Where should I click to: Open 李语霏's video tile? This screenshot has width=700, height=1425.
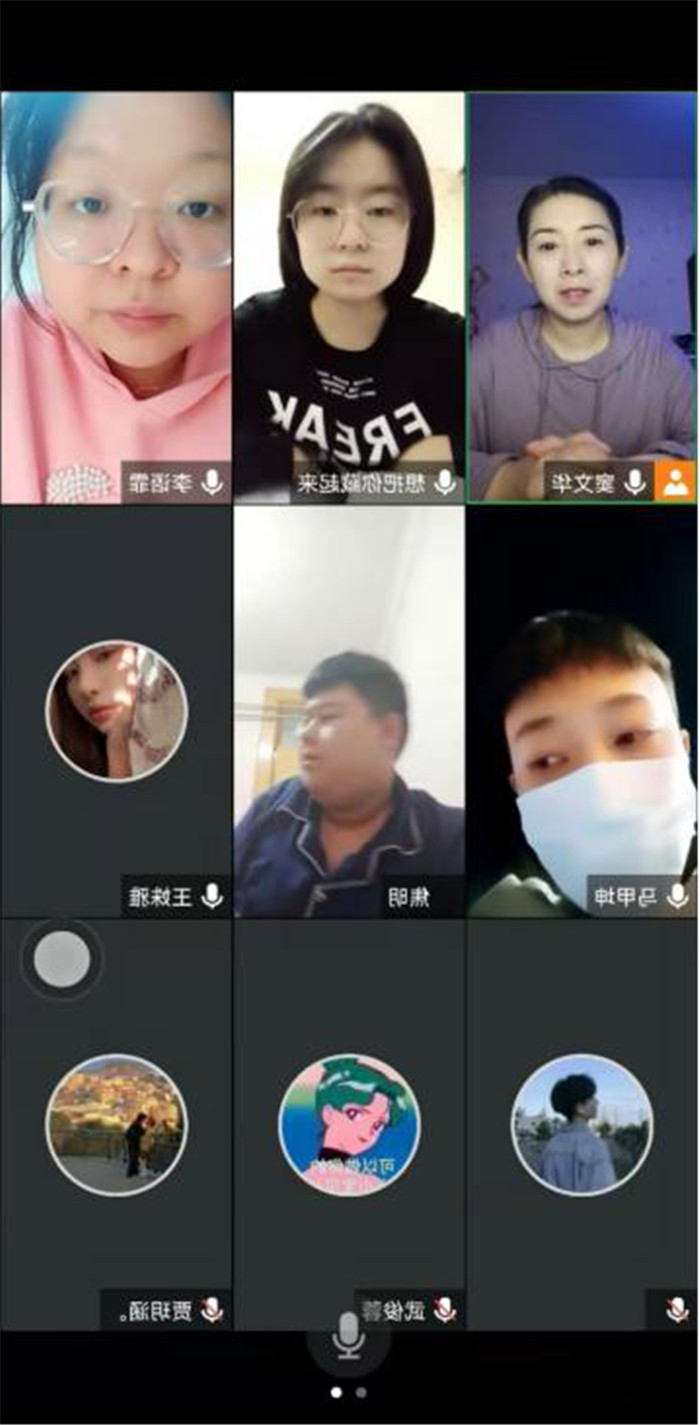click(x=116, y=298)
